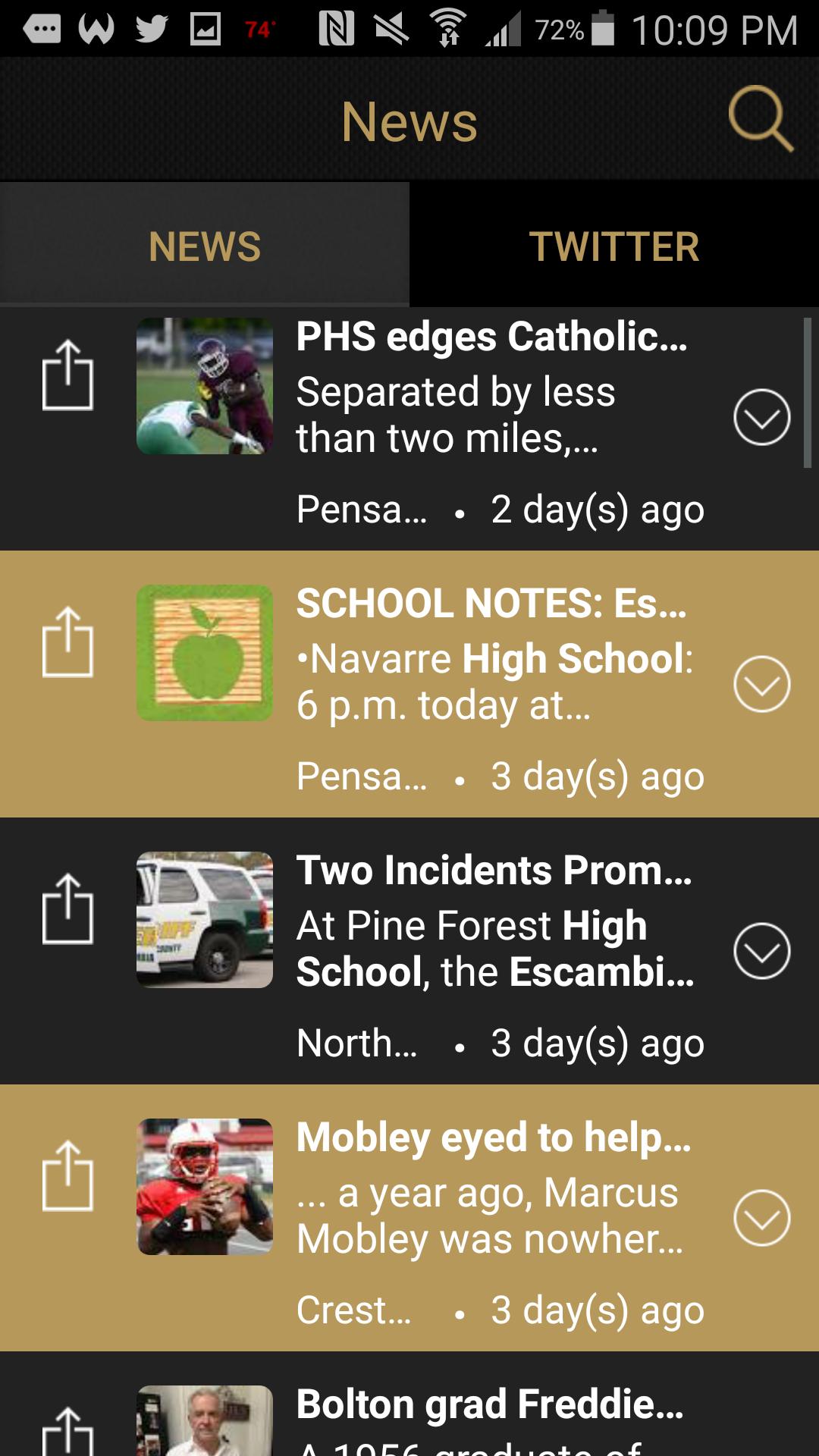
Task: Open the search magnifier icon
Action: pos(760,120)
